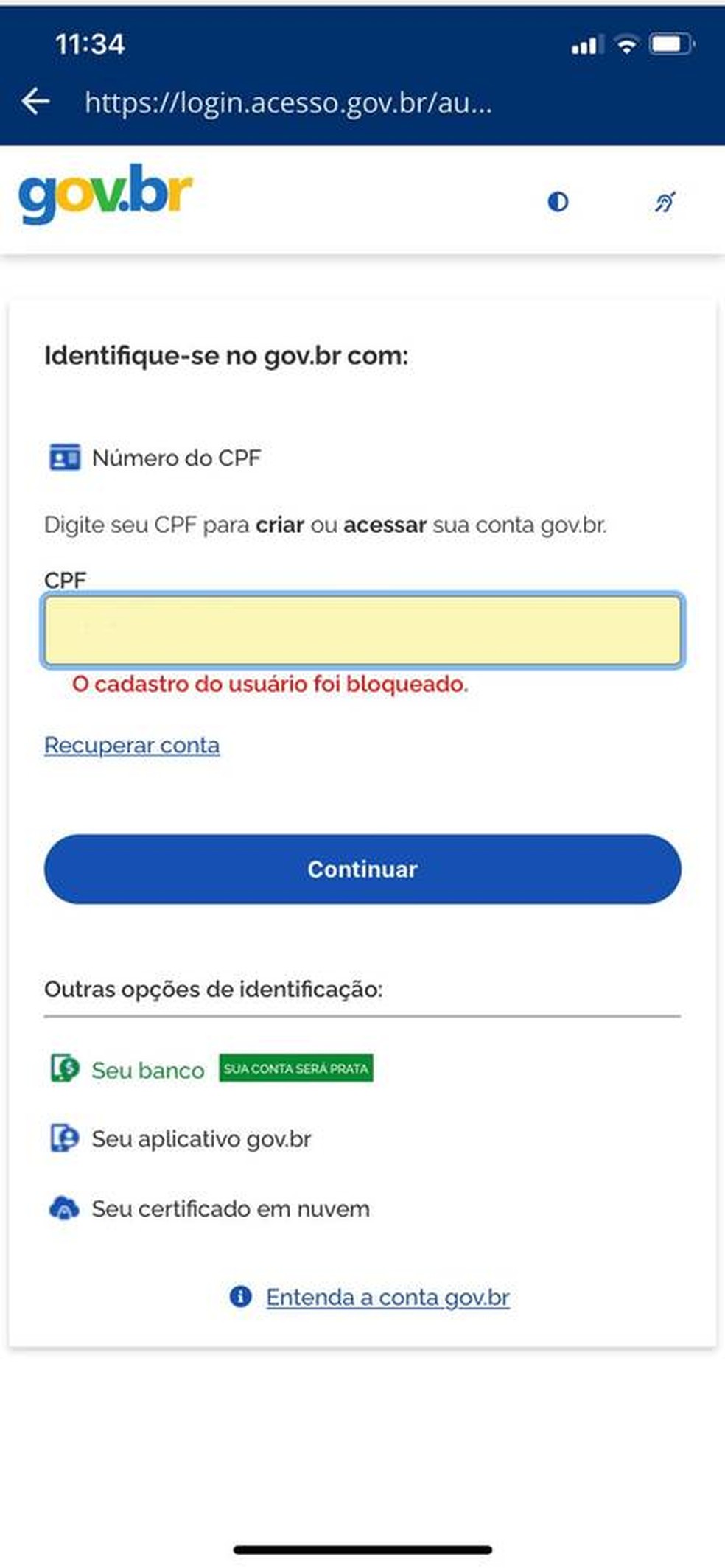Image resolution: width=725 pixels, height=1568 pixels.
Task: Click the Seu certificado em nuvem cloud icon
Action: 66,1207
